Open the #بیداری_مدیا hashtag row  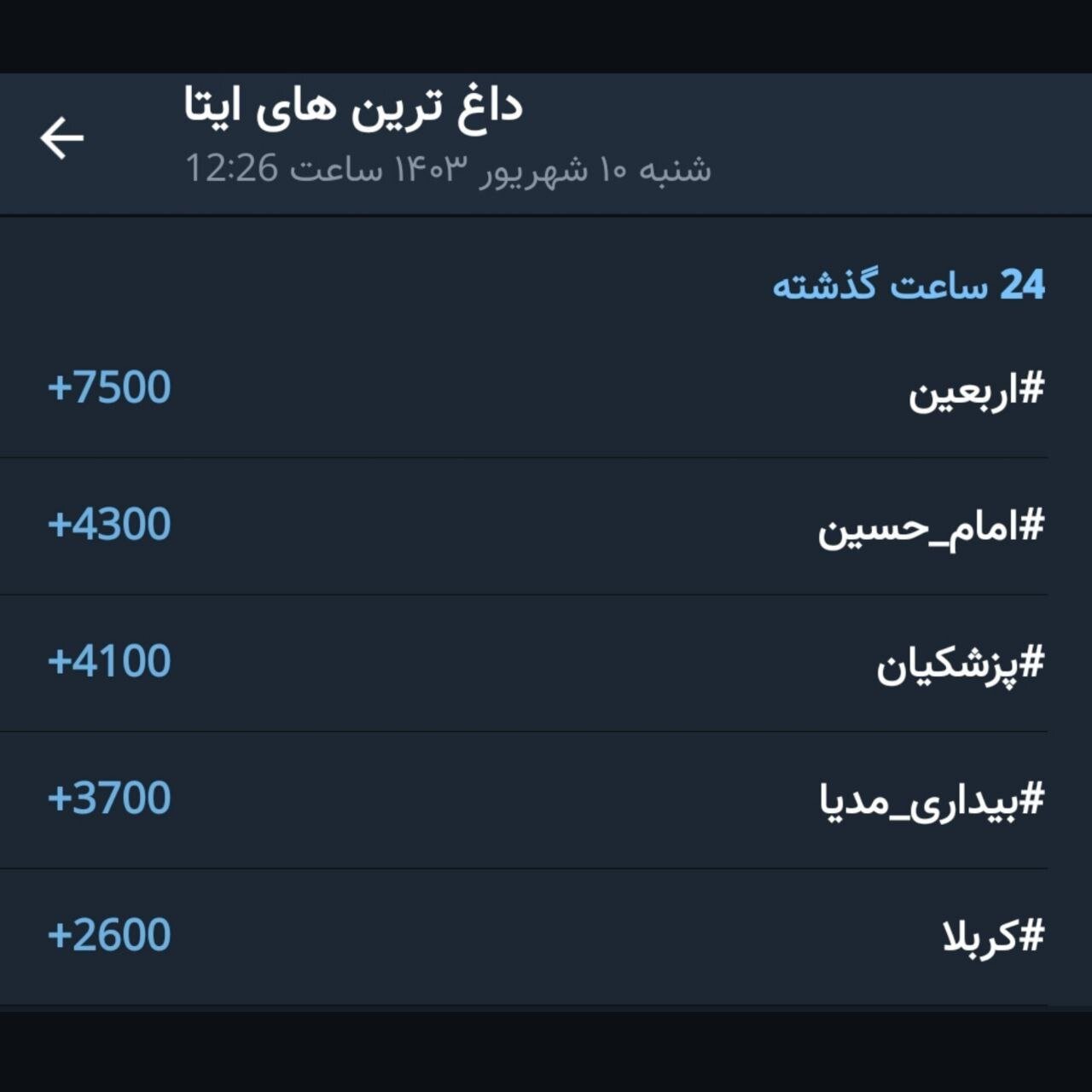[x=931, y=800]
